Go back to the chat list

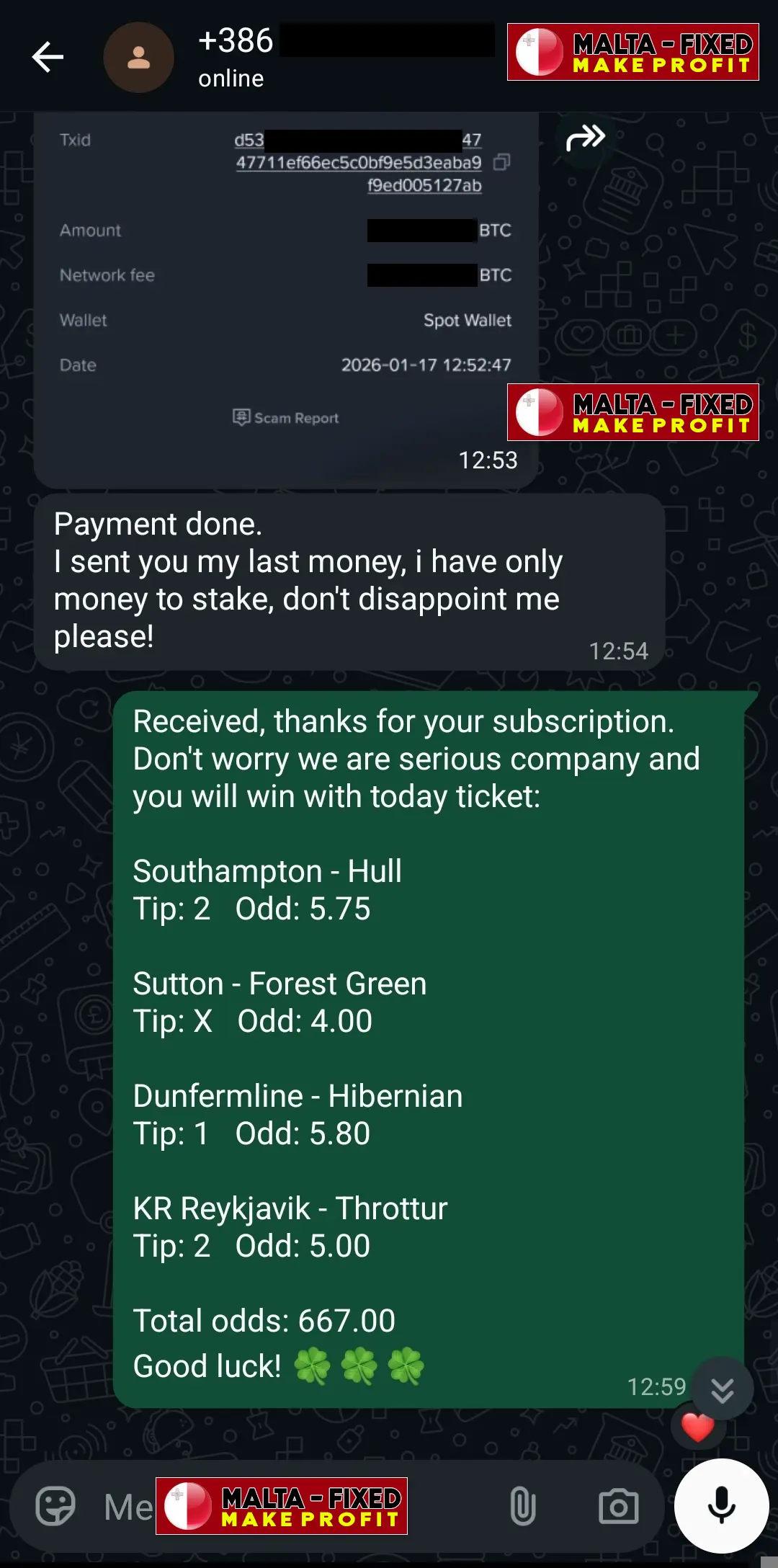tap(48, 58)
